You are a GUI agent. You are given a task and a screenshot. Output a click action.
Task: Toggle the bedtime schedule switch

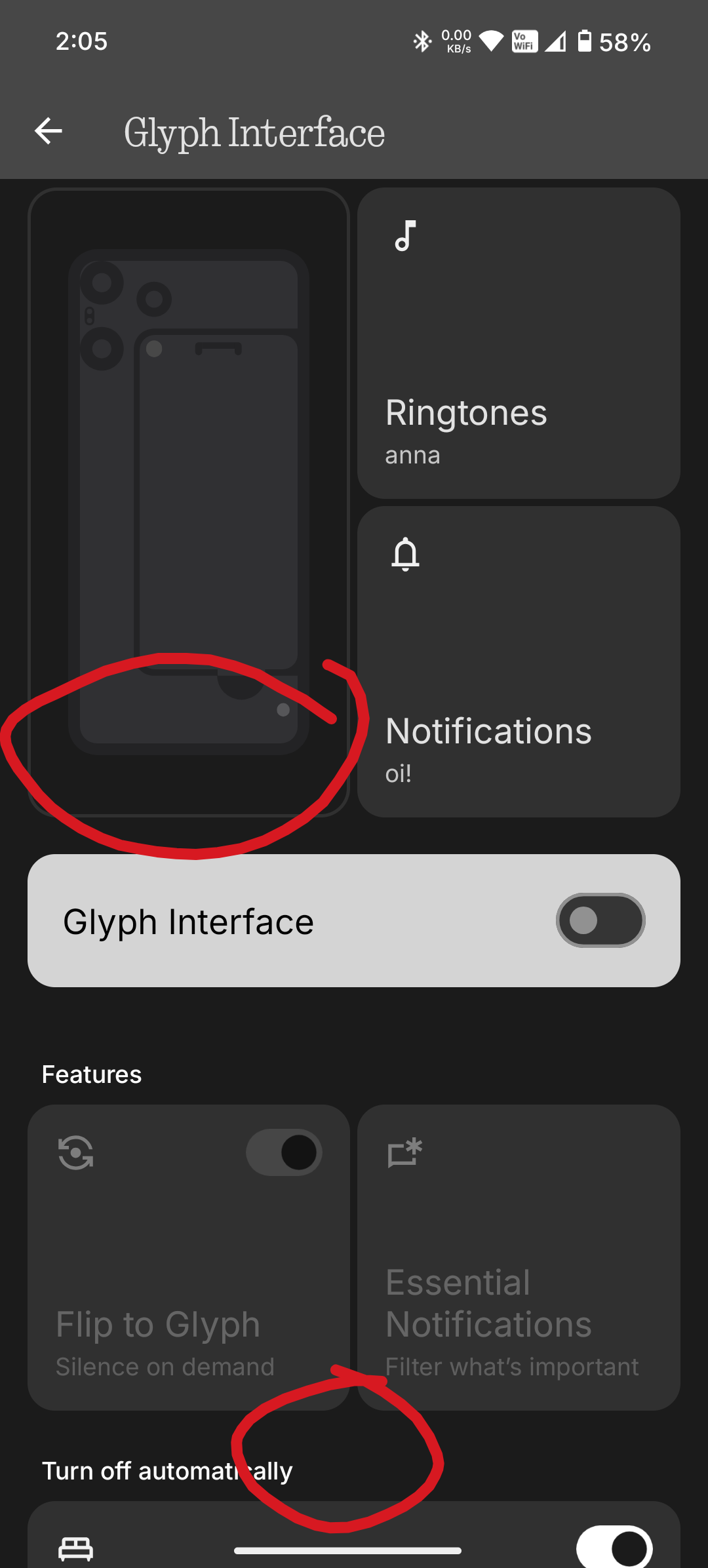coord(614,1547)
